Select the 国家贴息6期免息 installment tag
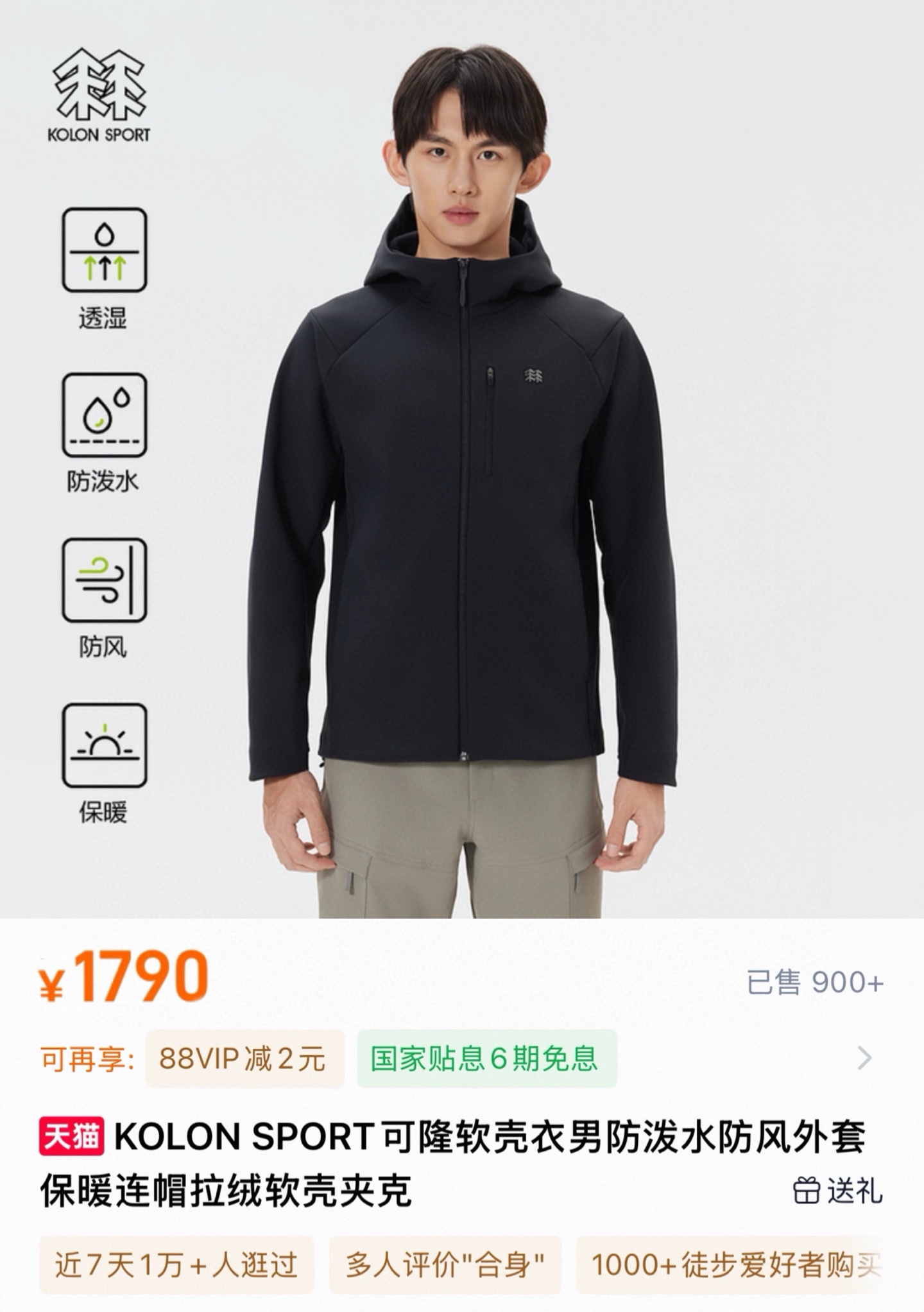 tap(486, 1059)
